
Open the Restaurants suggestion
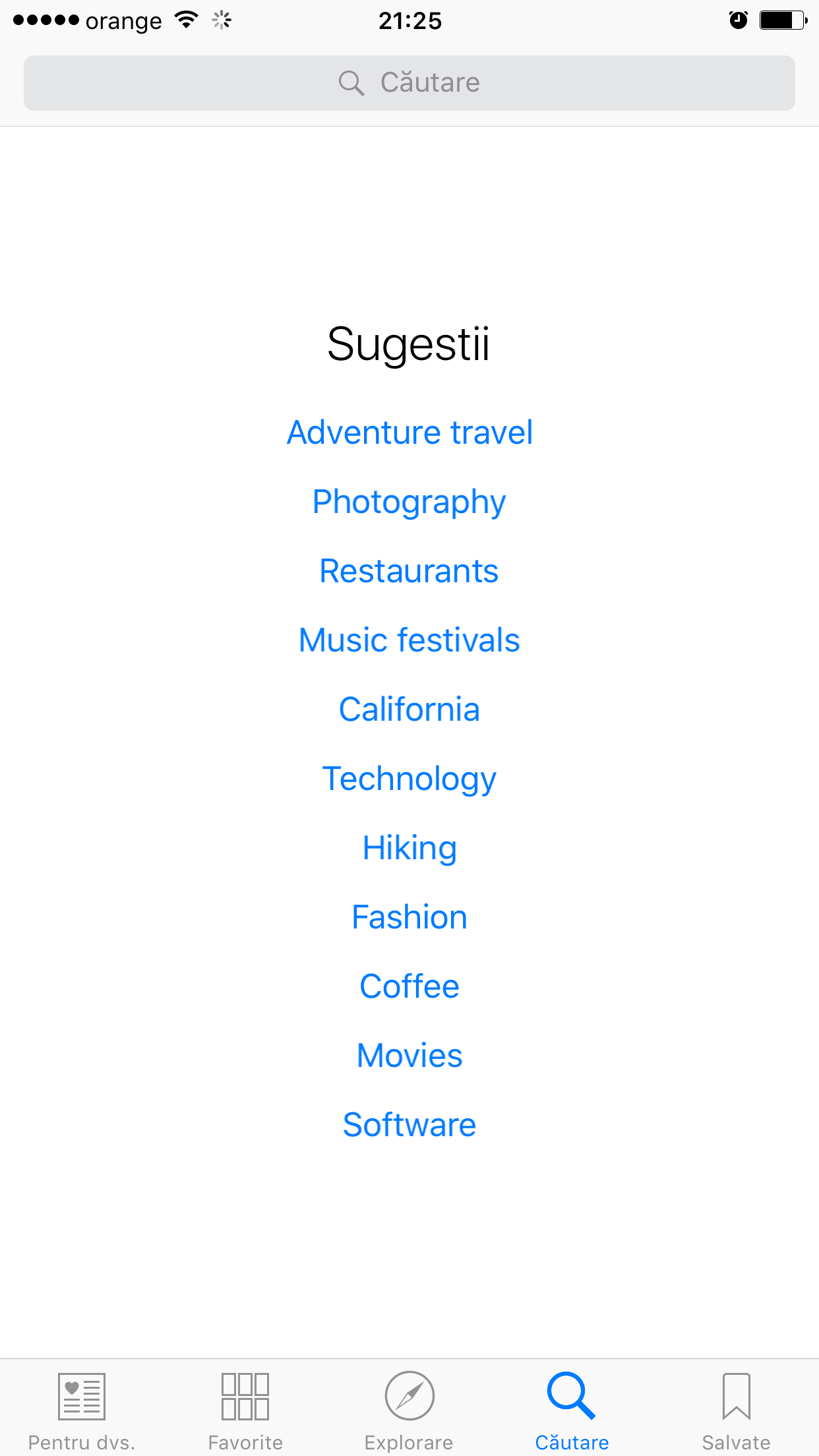[409, 571]
